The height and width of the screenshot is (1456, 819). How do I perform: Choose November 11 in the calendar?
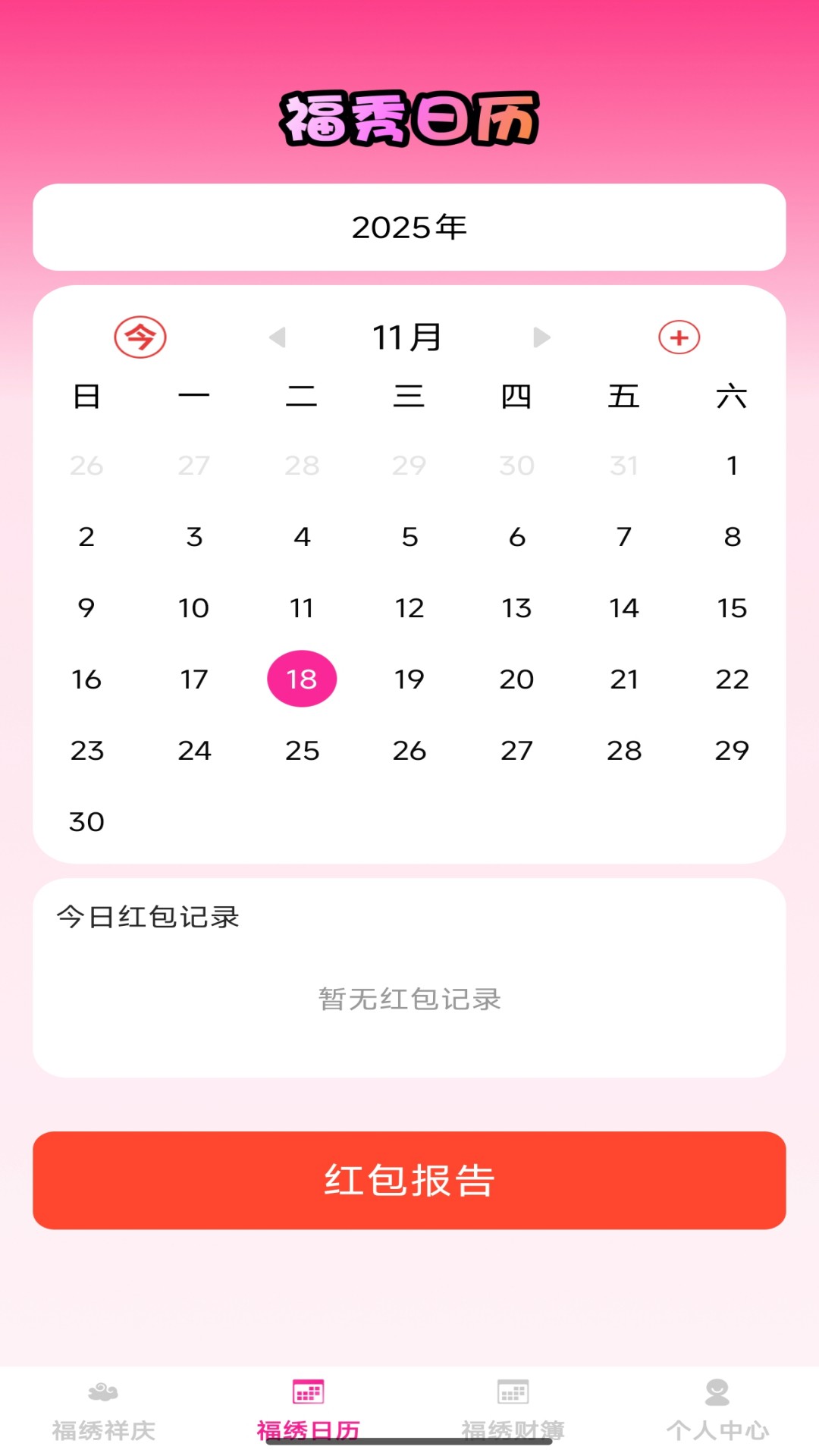coord(302,607)
